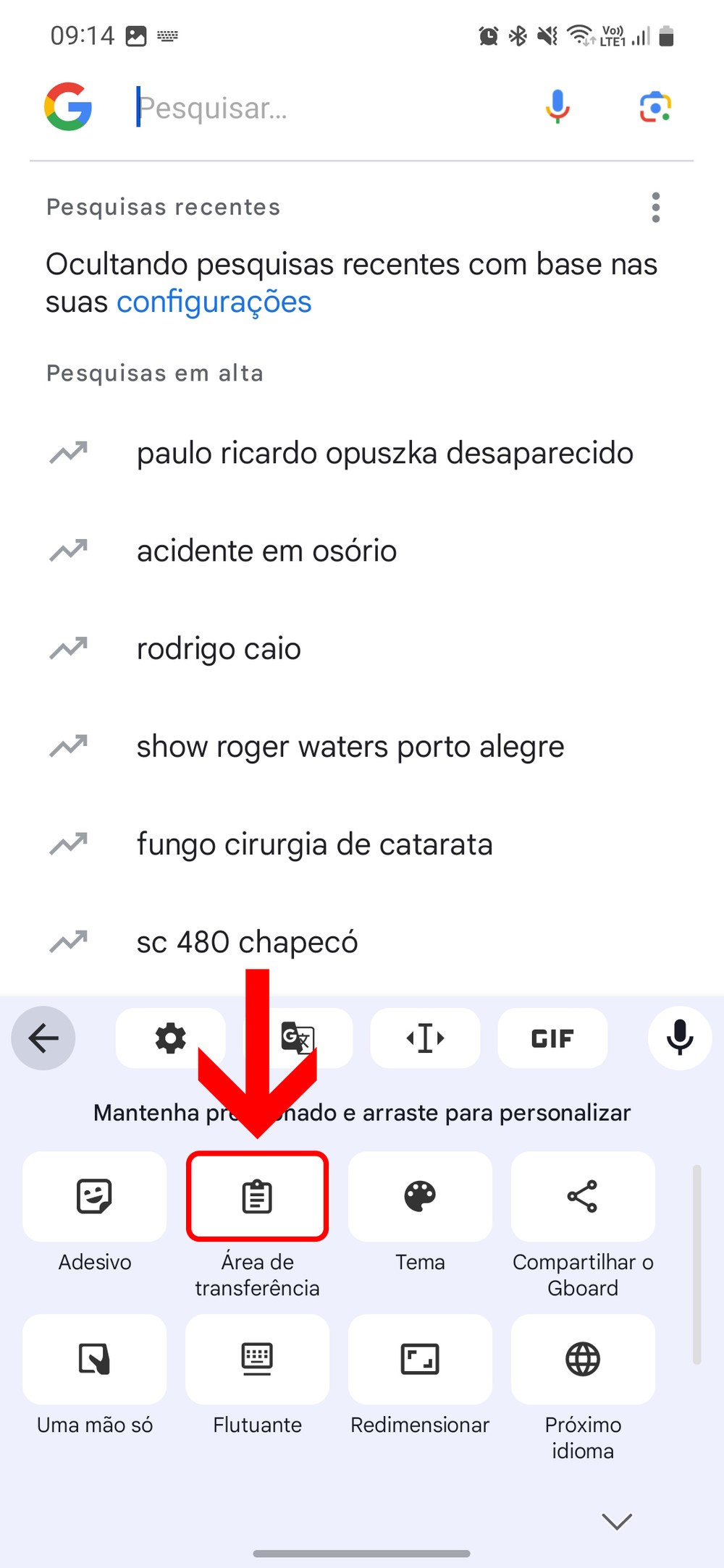
Task: Open the recent searches overflow menu
Action: pos(655,208)
